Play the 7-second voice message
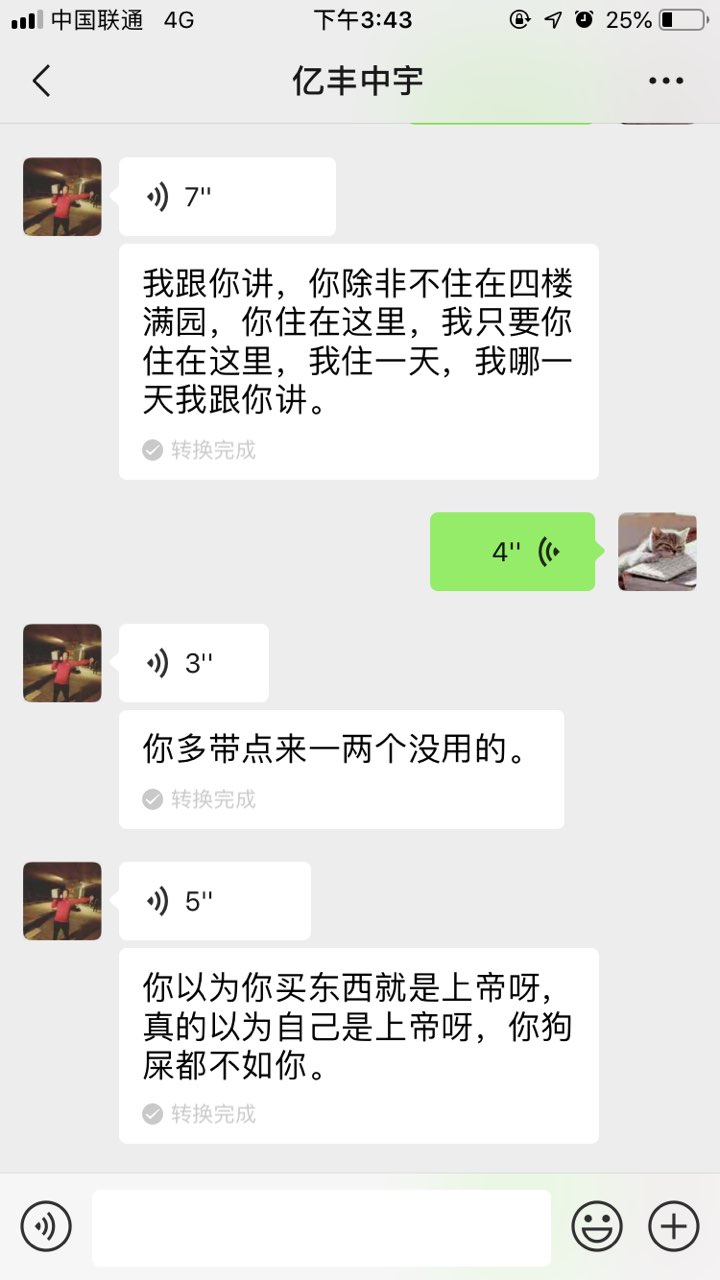The height and width of the screenshot is (1280, 720). coord(227,197)
